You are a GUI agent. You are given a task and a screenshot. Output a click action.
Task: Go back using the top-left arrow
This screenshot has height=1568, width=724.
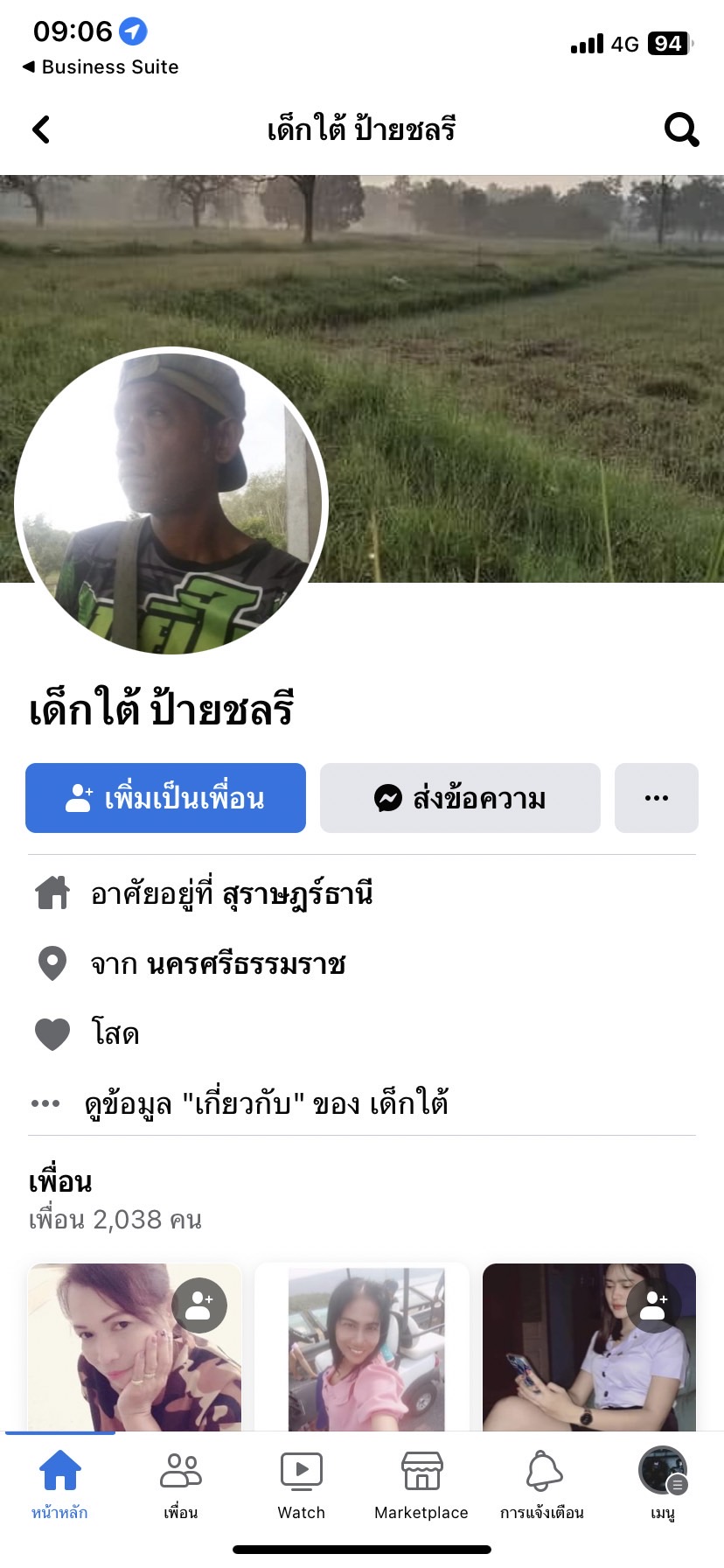pyautogui.click(x=41, y=129)
